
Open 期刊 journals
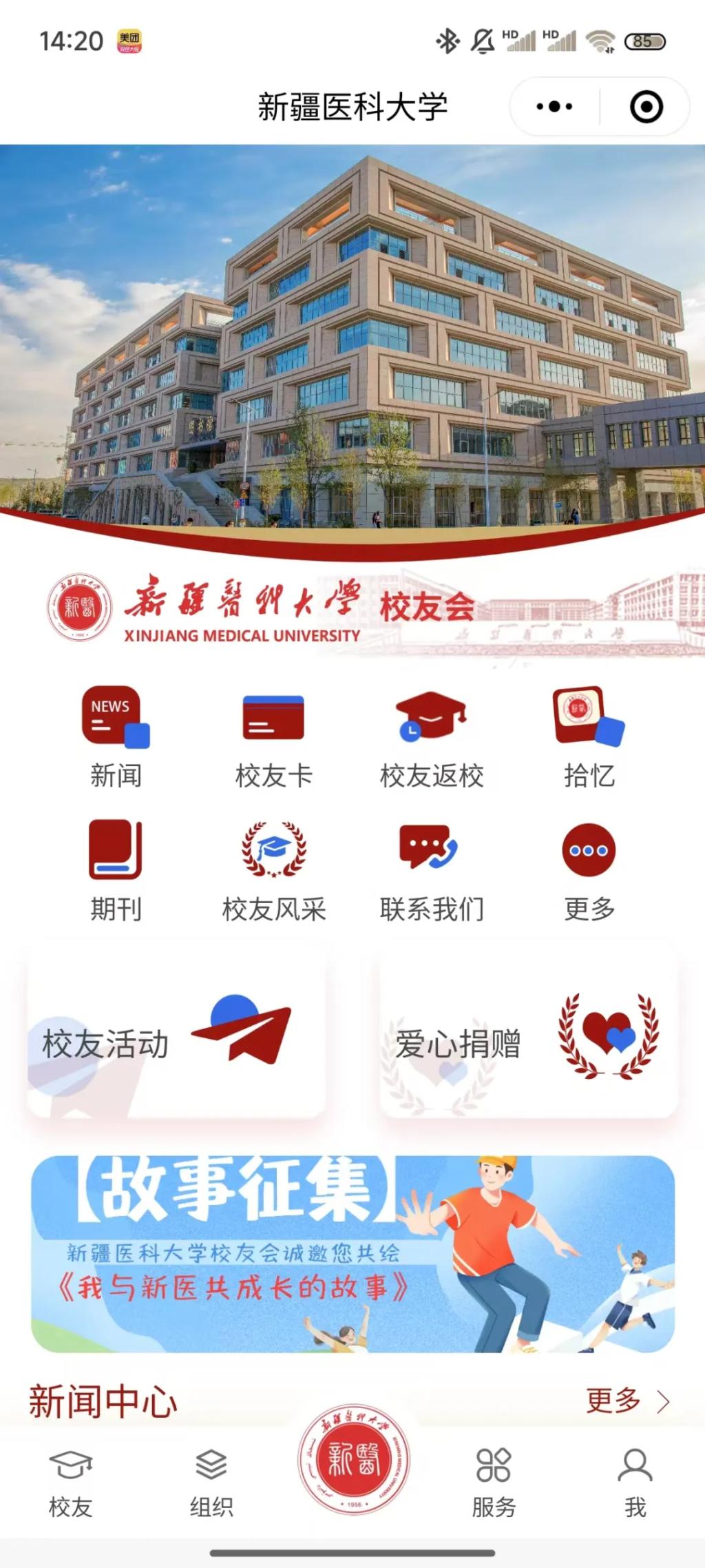click(x=116, y=869)
